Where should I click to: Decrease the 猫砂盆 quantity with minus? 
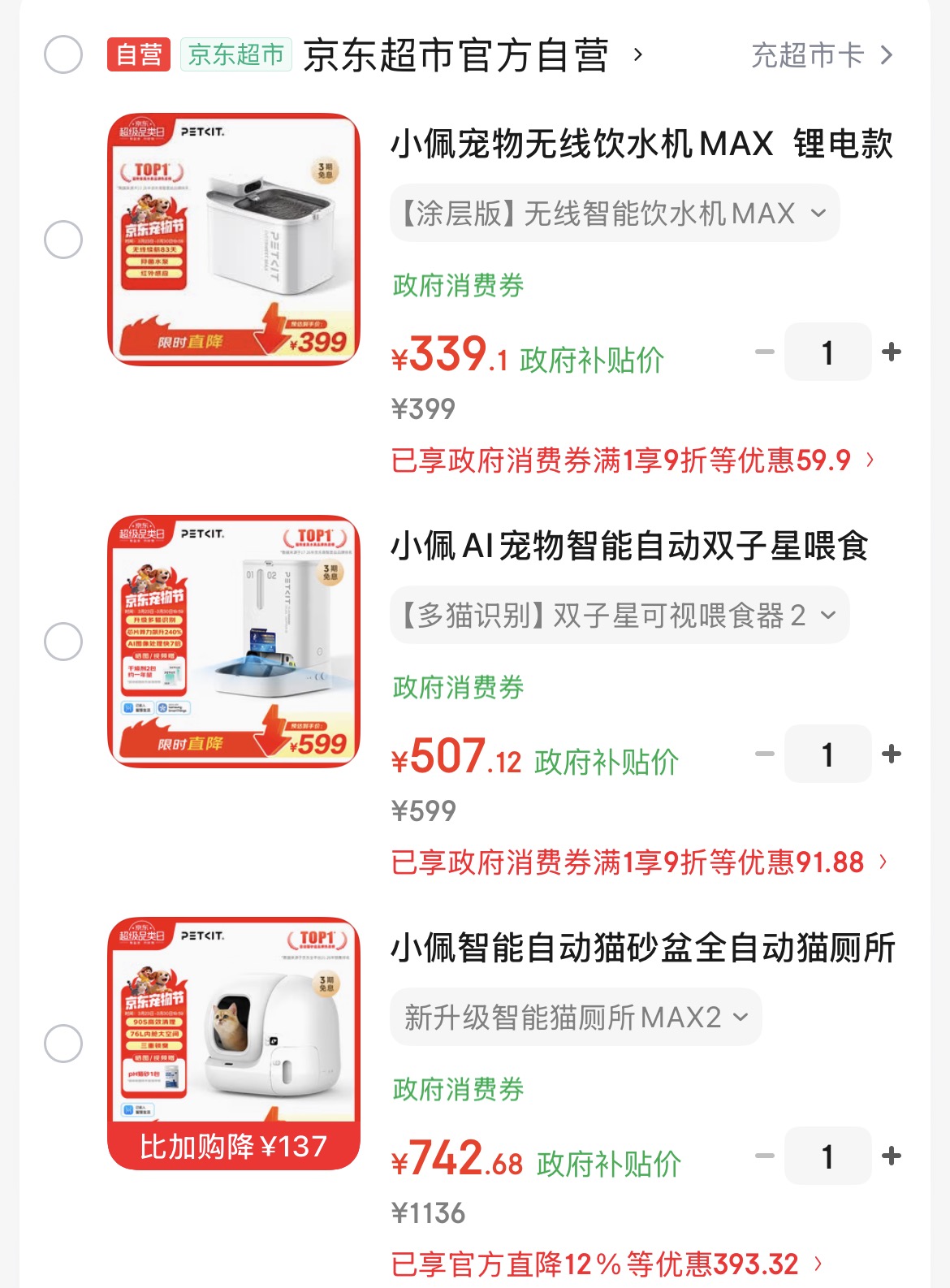click(x=765, y=1156)
